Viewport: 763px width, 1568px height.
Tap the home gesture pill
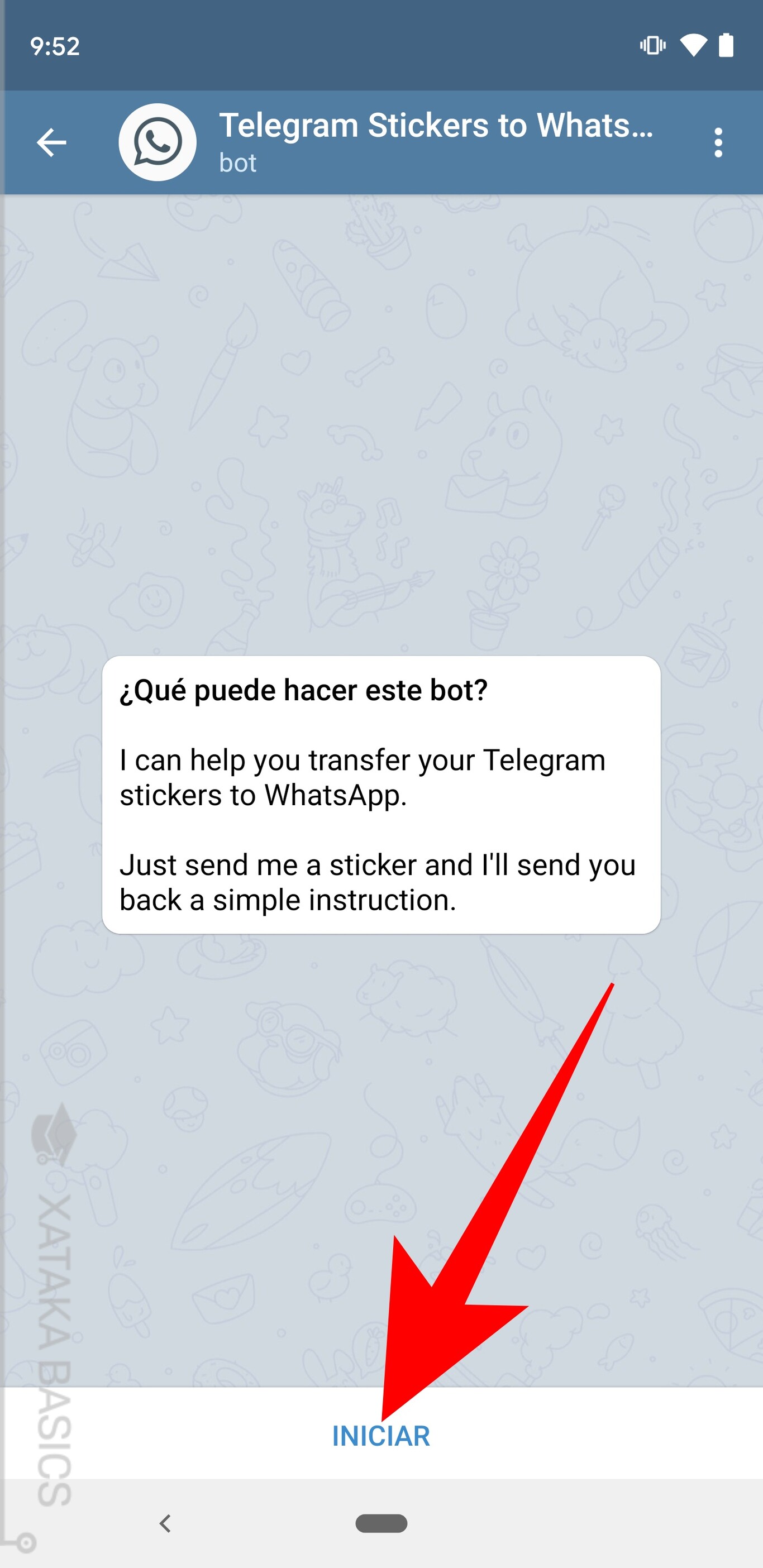(x=381, y=1524)
